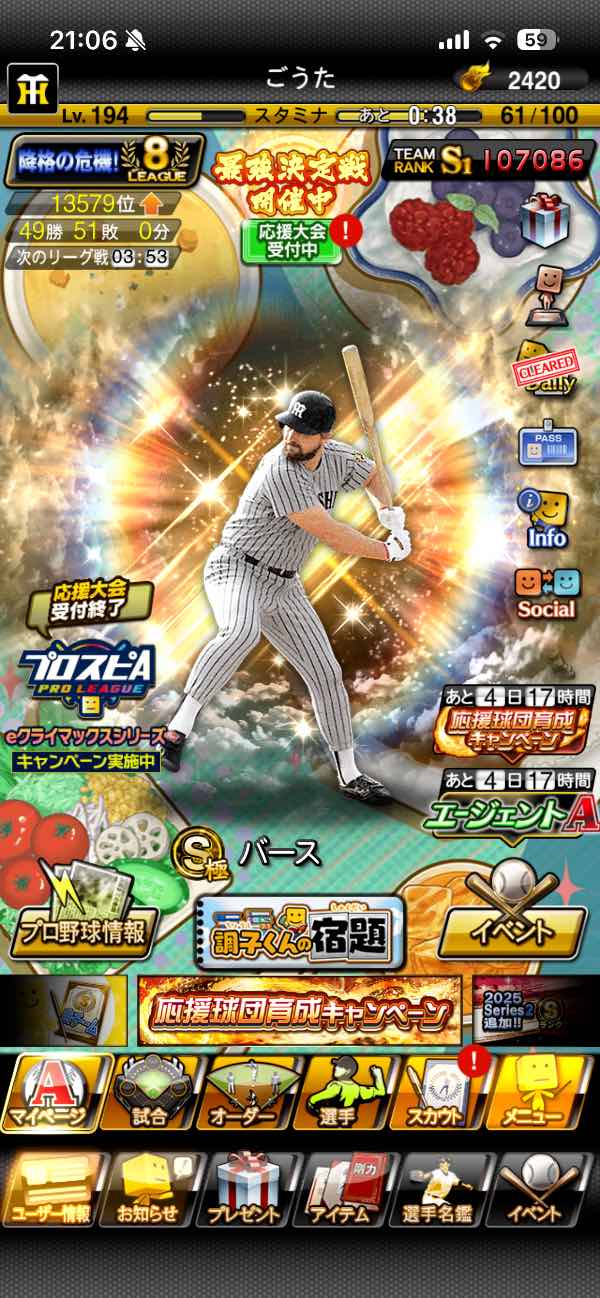Tap the Info icon
This screenshot has width=600, height=1298.
click(x=545, y=519)
